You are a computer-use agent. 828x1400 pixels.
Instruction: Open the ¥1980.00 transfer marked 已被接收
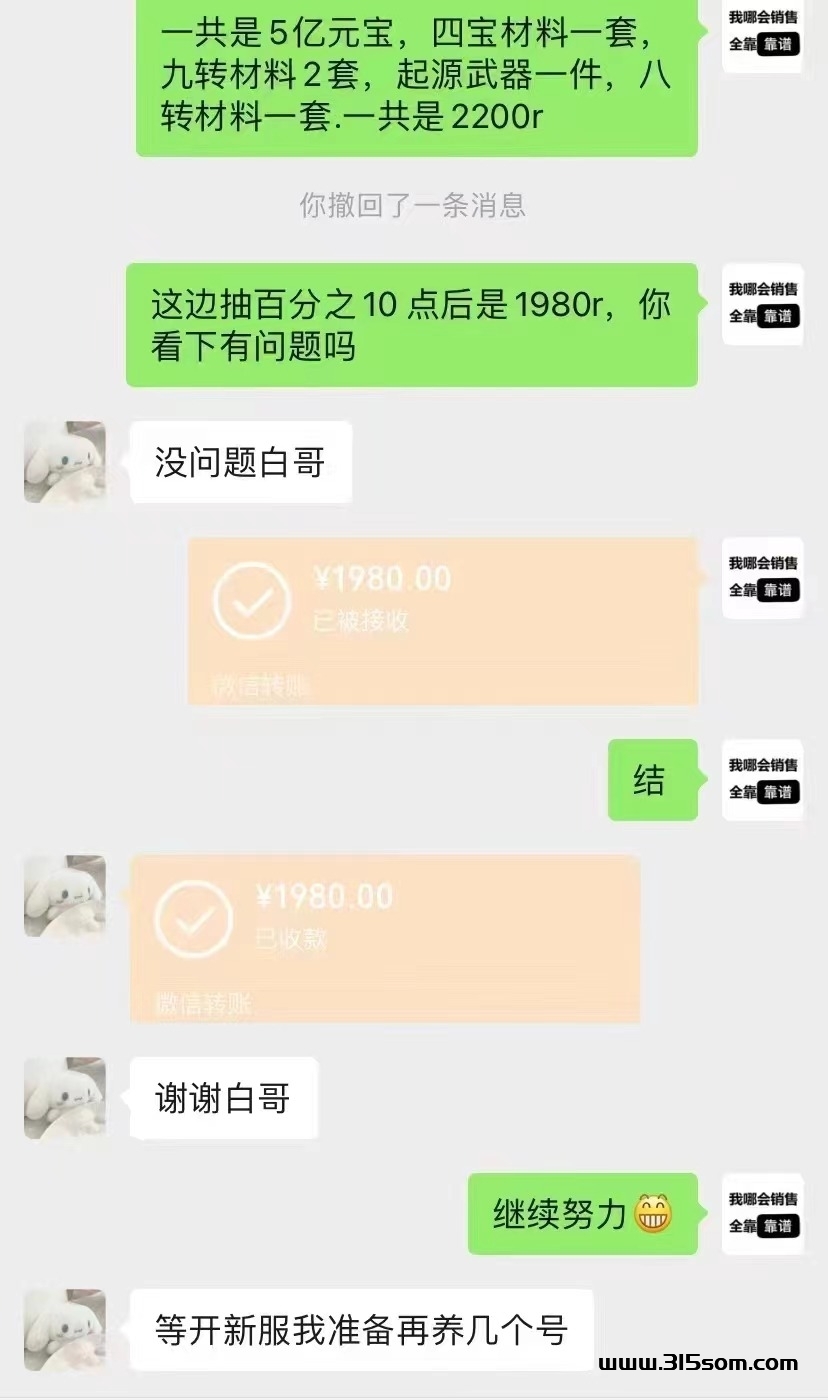(443, 621)
